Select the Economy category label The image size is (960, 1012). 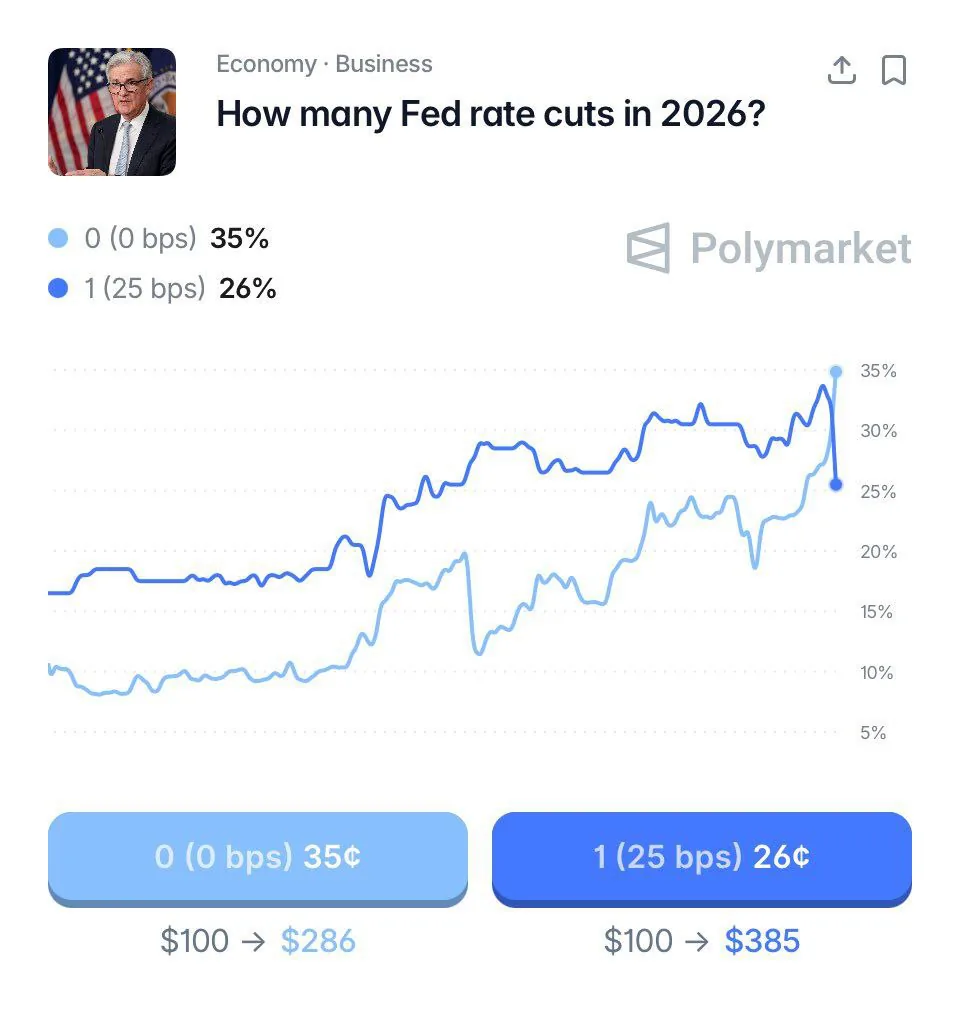(266, 64)
